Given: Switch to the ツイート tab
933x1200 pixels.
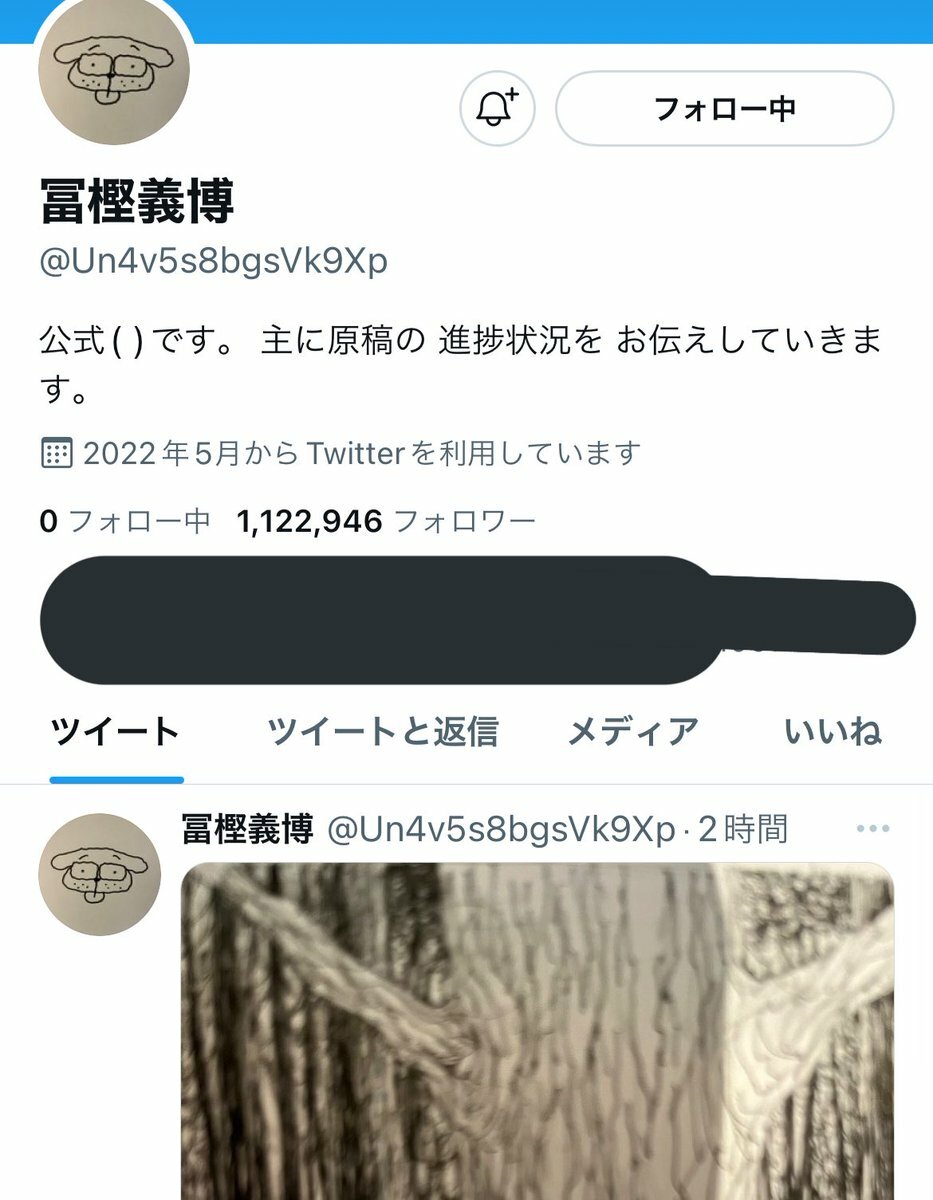Looking at the screenshot, I should [116, 733].
